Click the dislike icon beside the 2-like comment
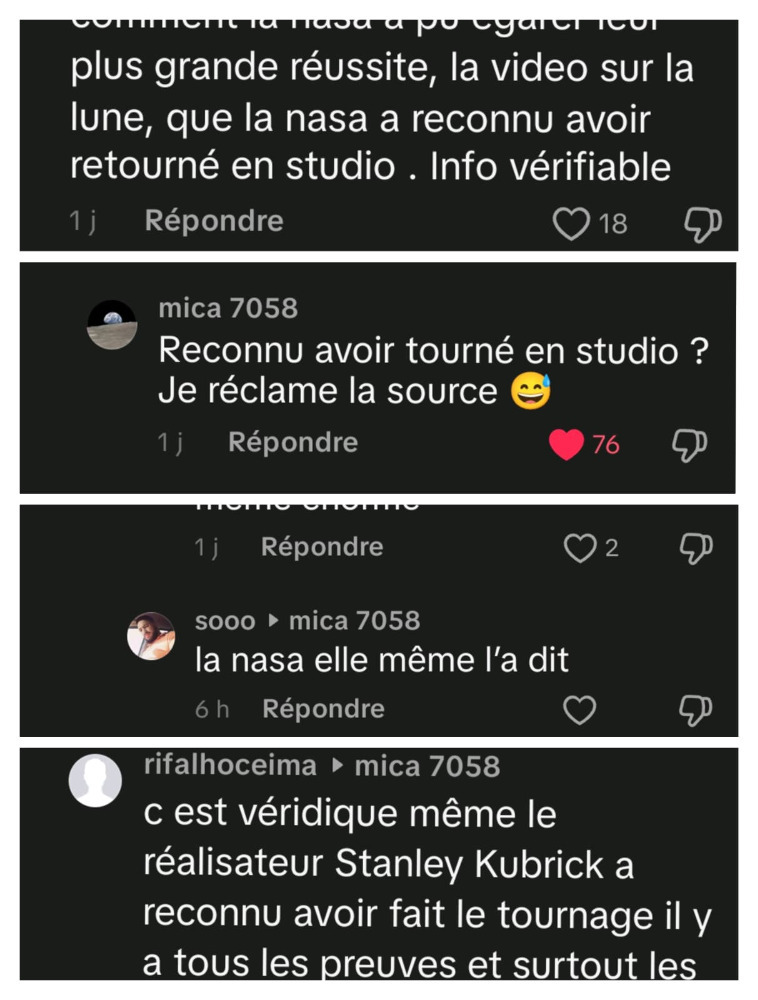 pyautogui.click(x=694, y=546)
